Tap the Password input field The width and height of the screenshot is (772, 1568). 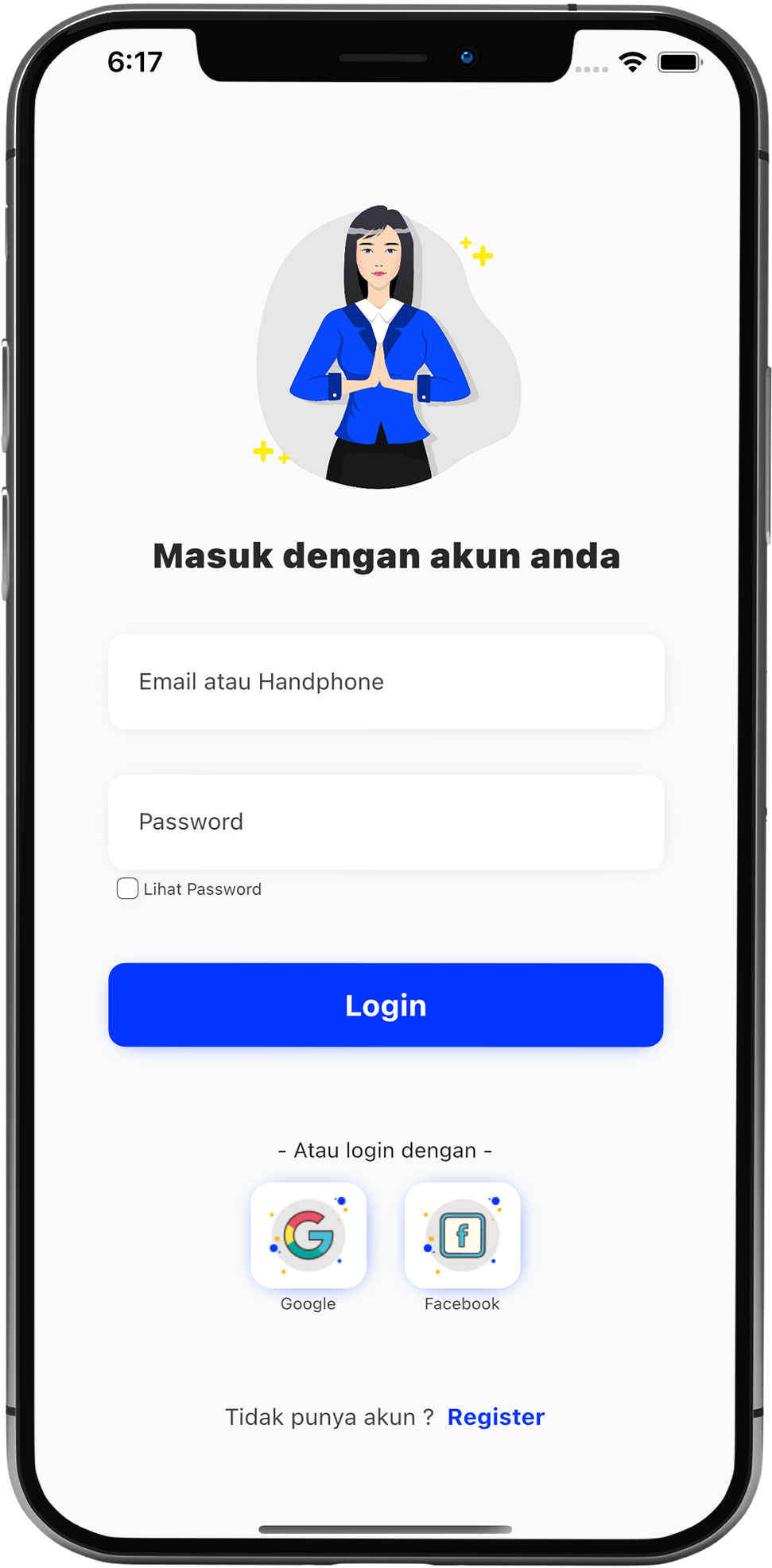[x=386, y=822]
